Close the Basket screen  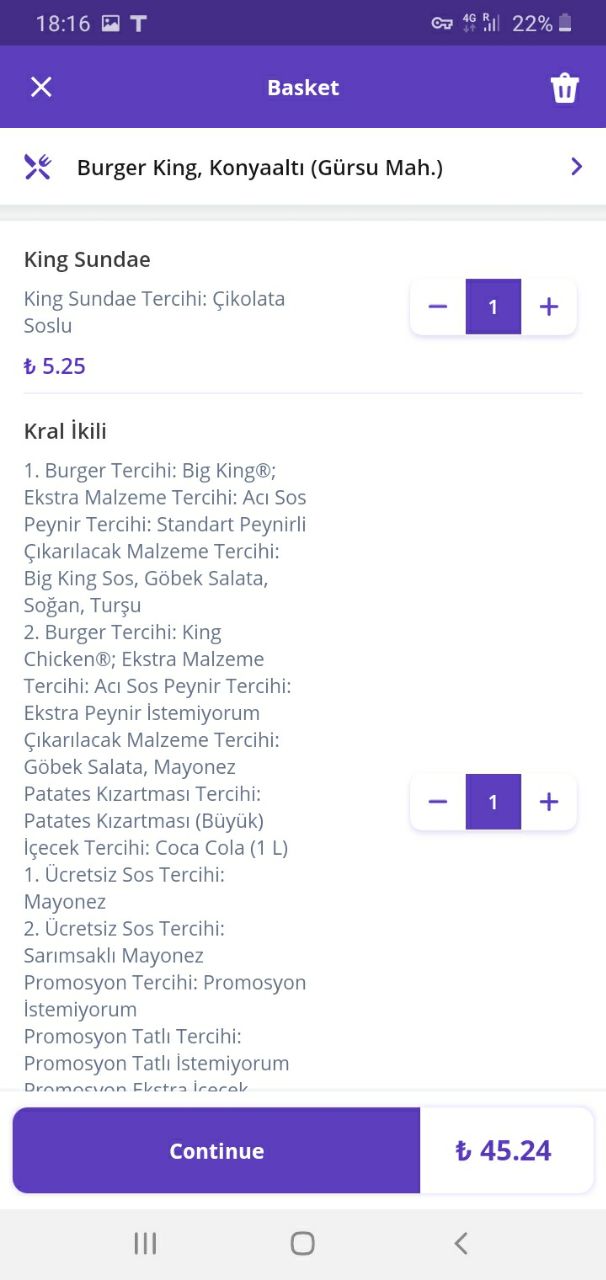click(41, 87)
